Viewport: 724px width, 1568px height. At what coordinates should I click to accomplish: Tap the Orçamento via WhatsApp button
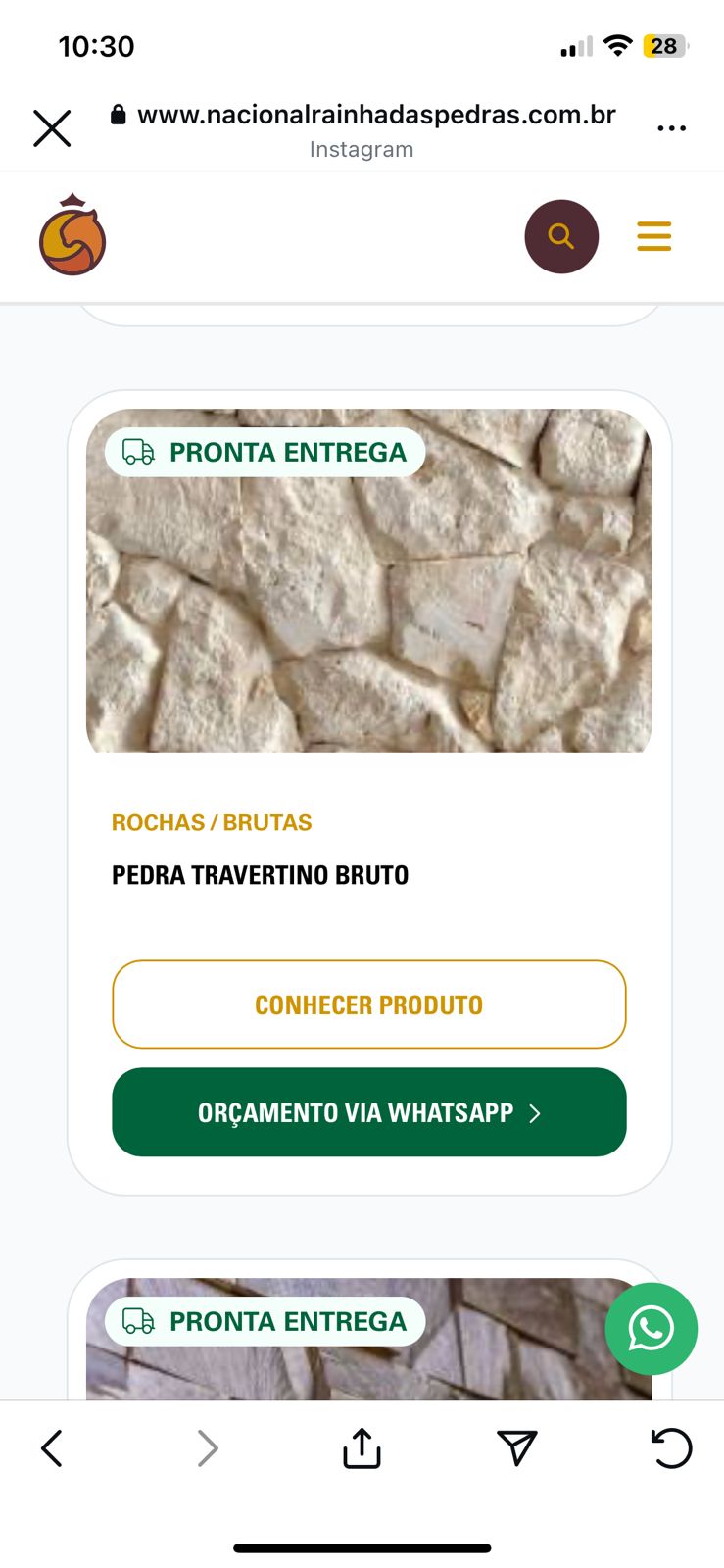(368, 1112)
